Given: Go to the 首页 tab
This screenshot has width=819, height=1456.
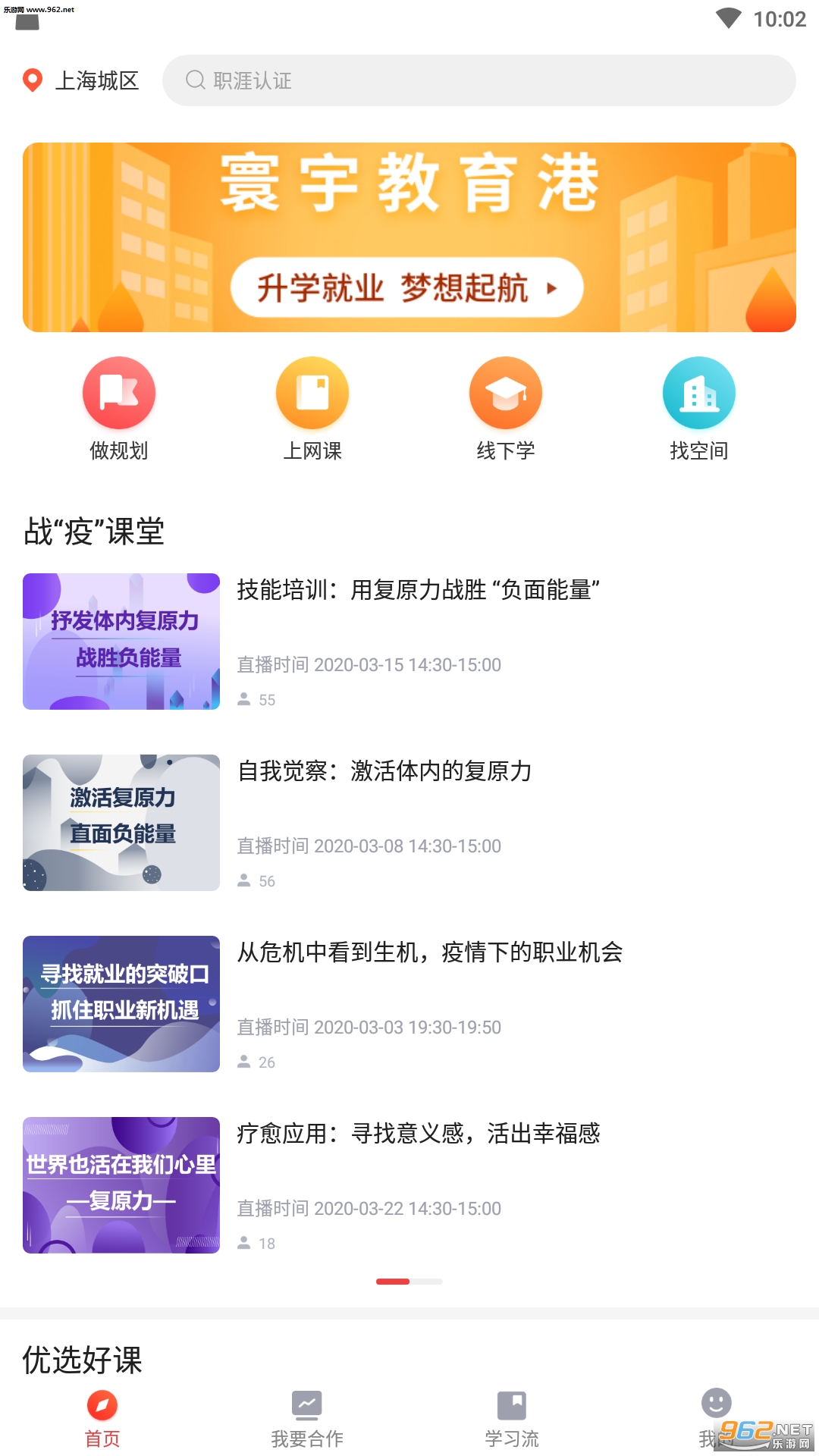Looking at the screenshot, I should click(102, 1419).
